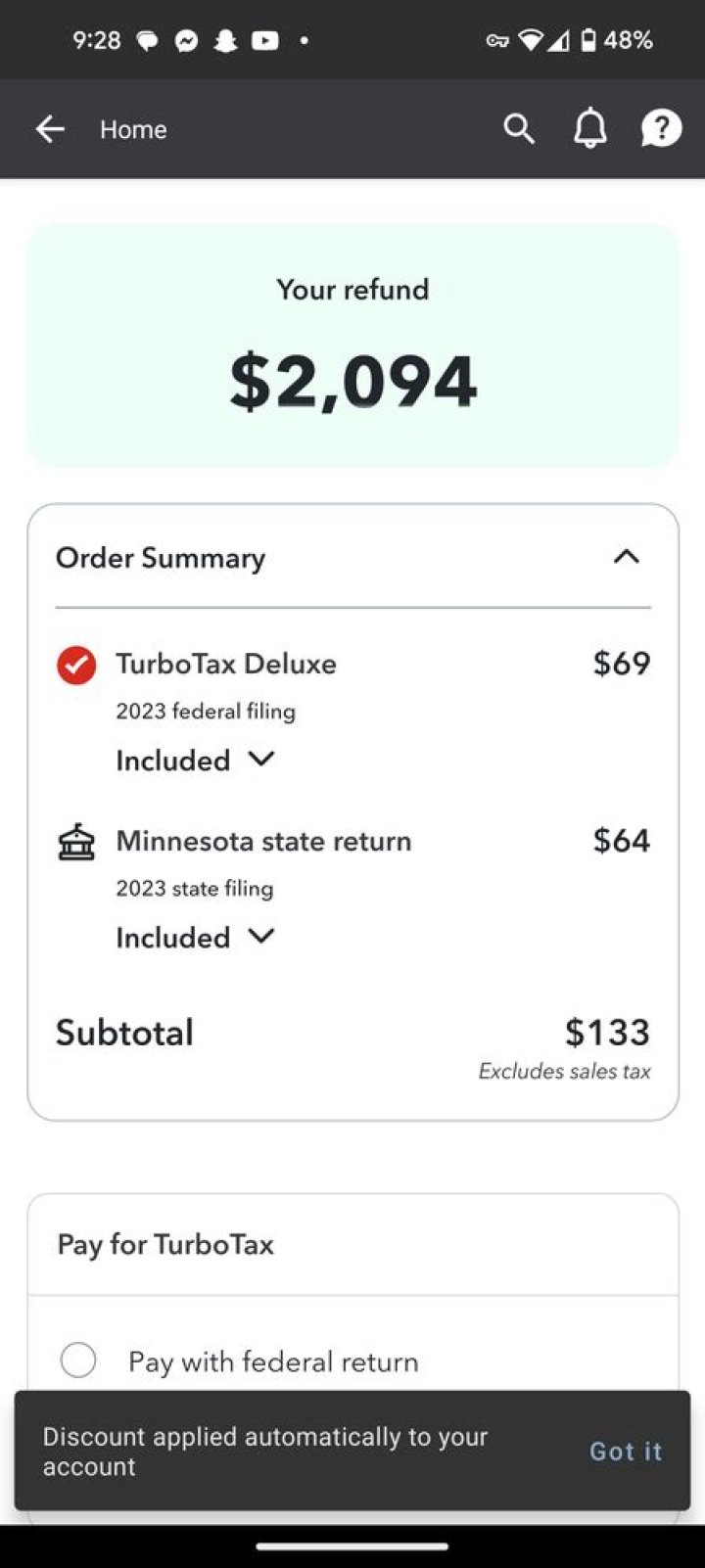The height and width of the screenshot is (1568, 705).
Task: Expand Included under Minnesota state return
Action: (x=194, y=937)
